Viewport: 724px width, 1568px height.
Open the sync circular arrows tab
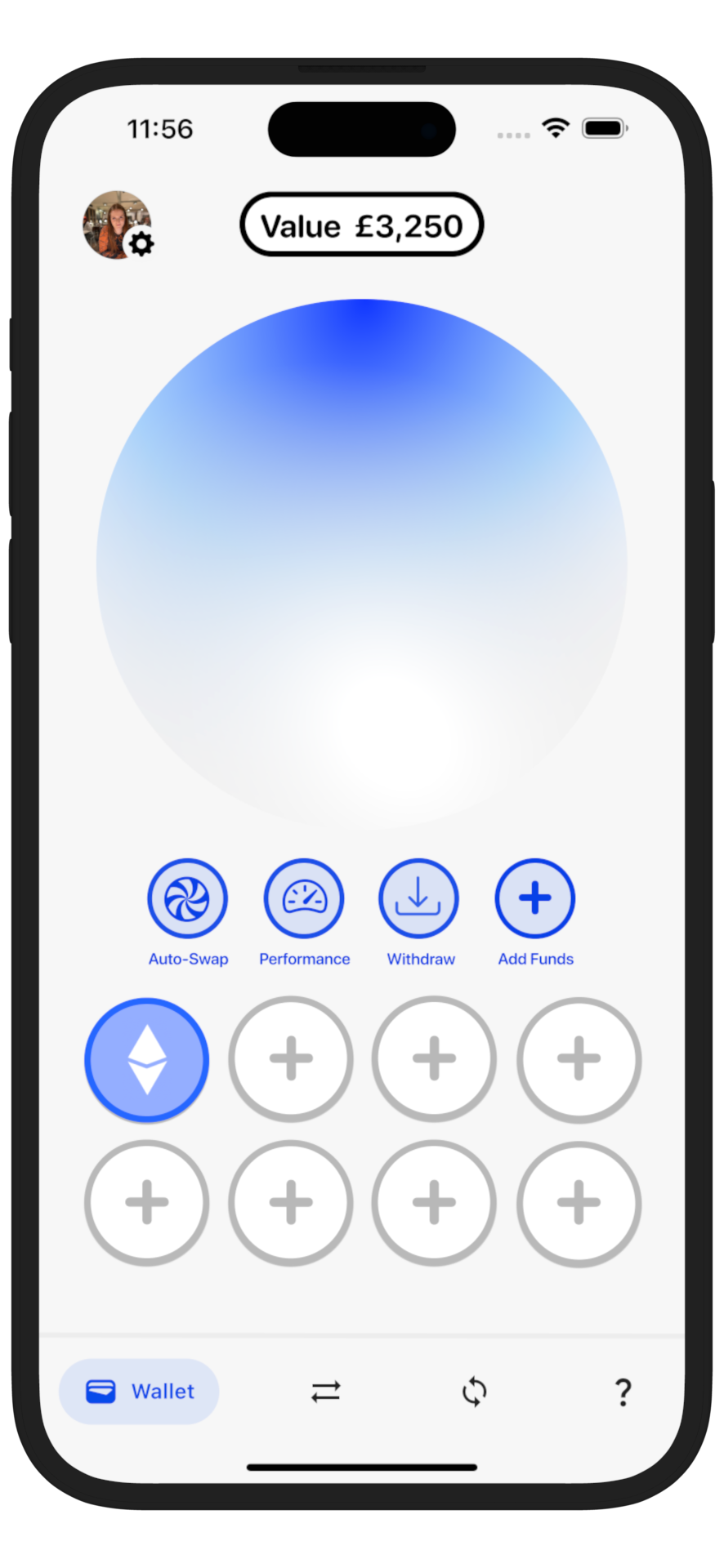pos(474,1392)
